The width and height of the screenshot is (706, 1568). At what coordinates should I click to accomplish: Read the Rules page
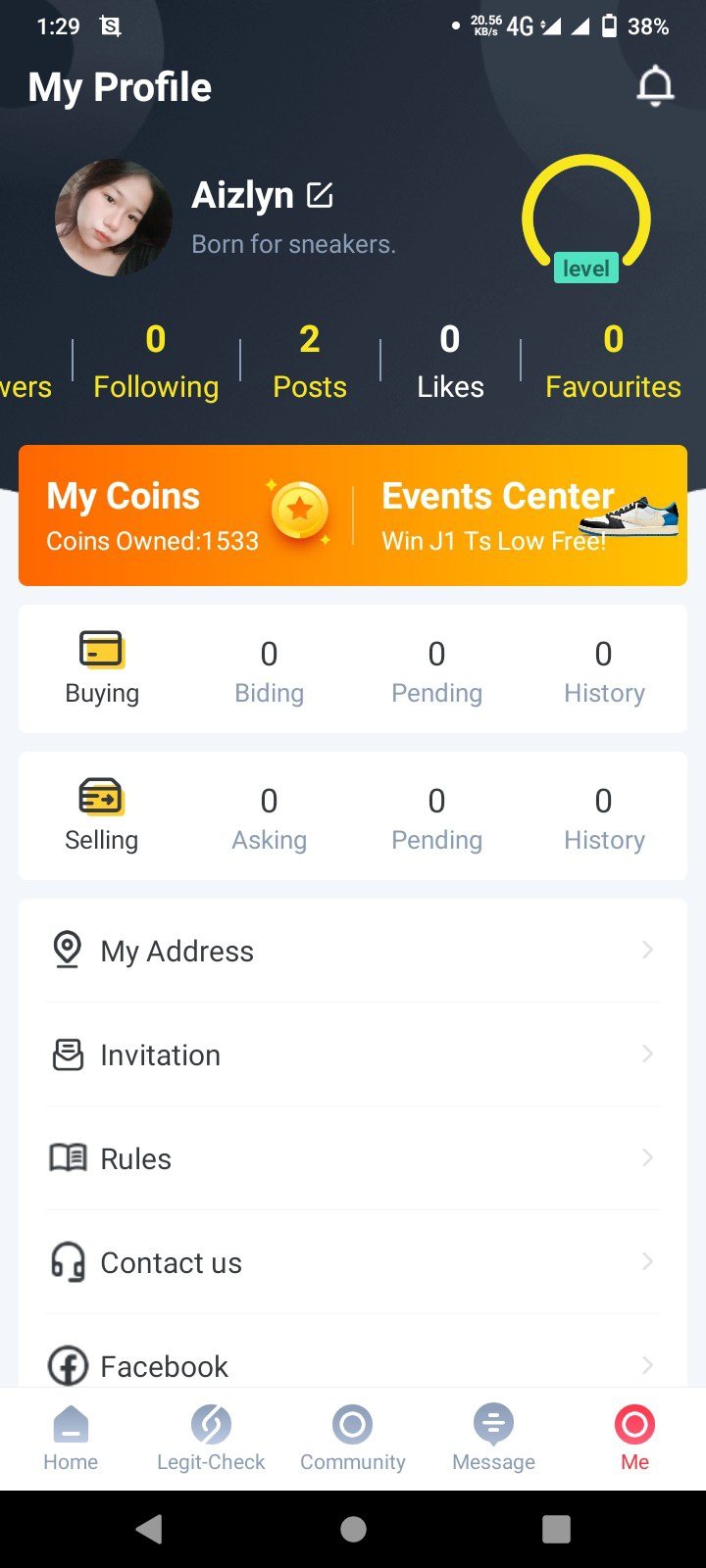tap(353, 1158)
